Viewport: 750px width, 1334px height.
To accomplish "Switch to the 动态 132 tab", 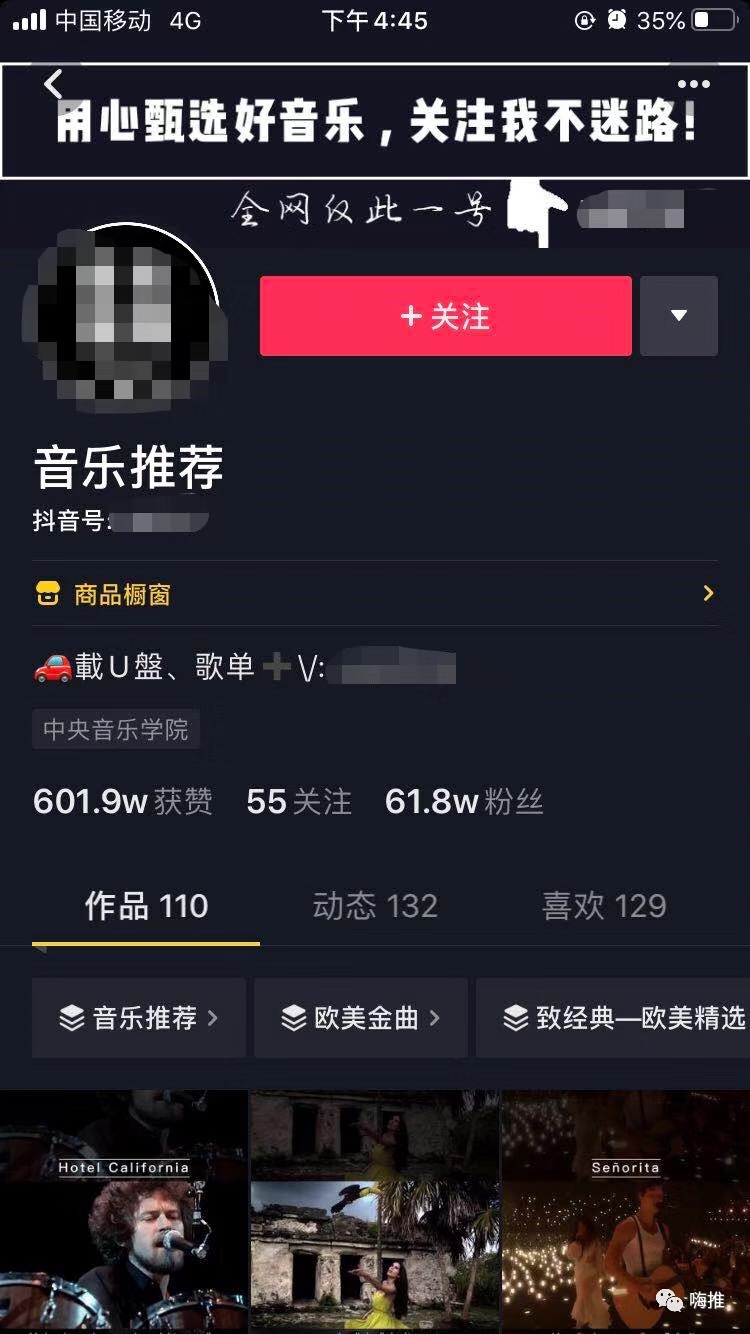I will click(x=375, y=906).
